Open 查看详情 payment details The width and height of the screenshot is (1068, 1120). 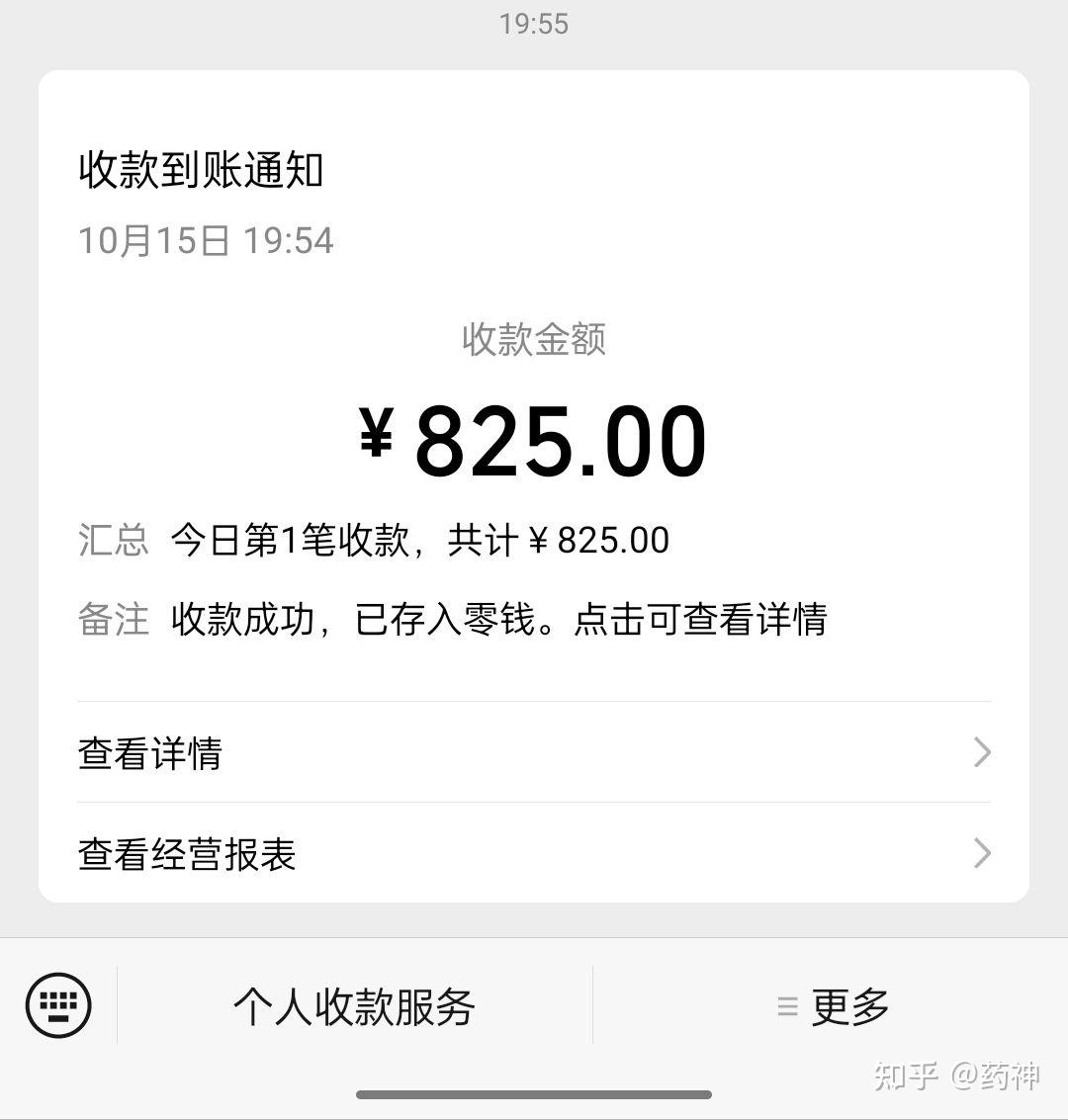pos(534,753)
